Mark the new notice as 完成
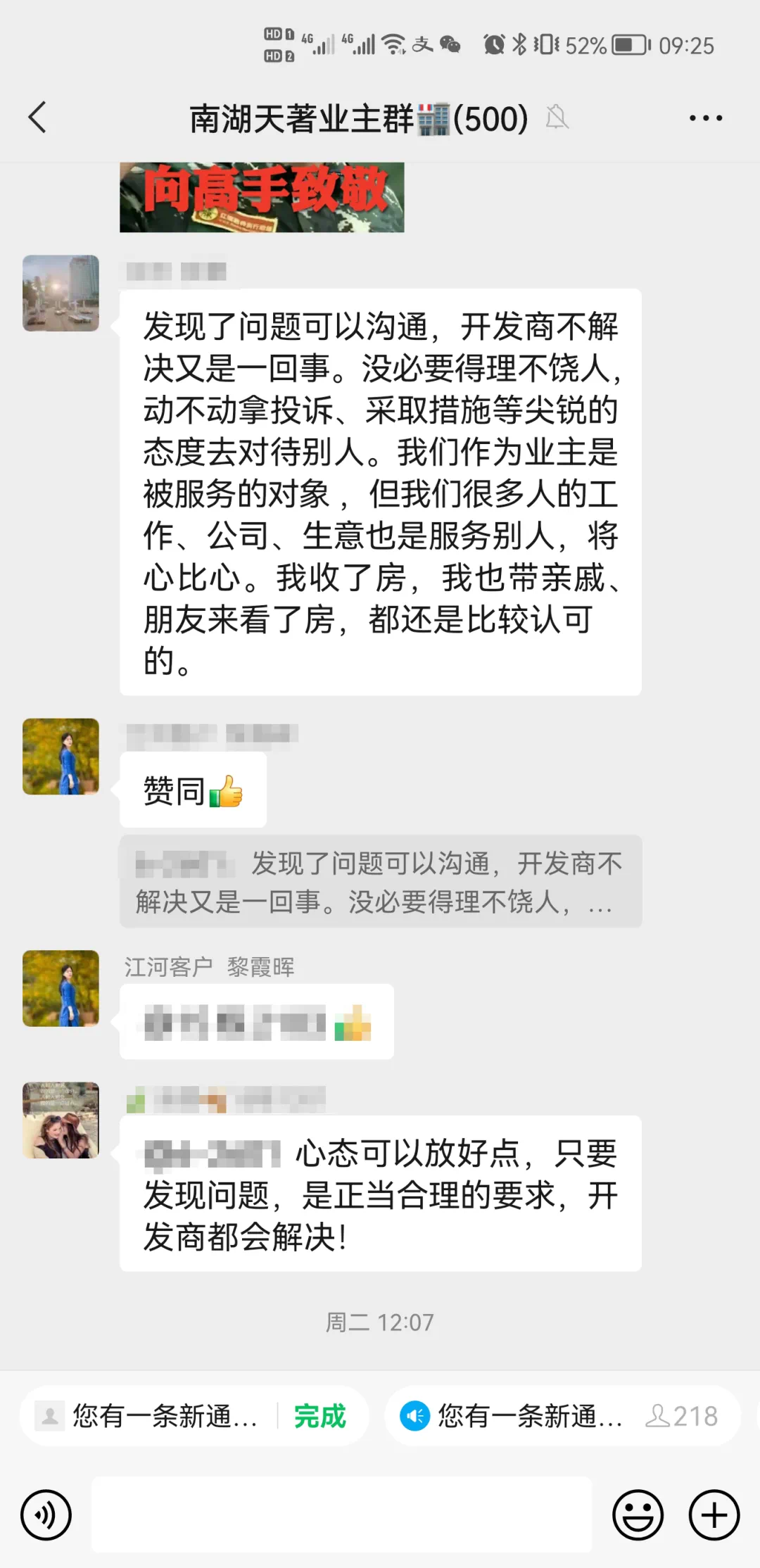The image size is (760, 1568). 320,1416
